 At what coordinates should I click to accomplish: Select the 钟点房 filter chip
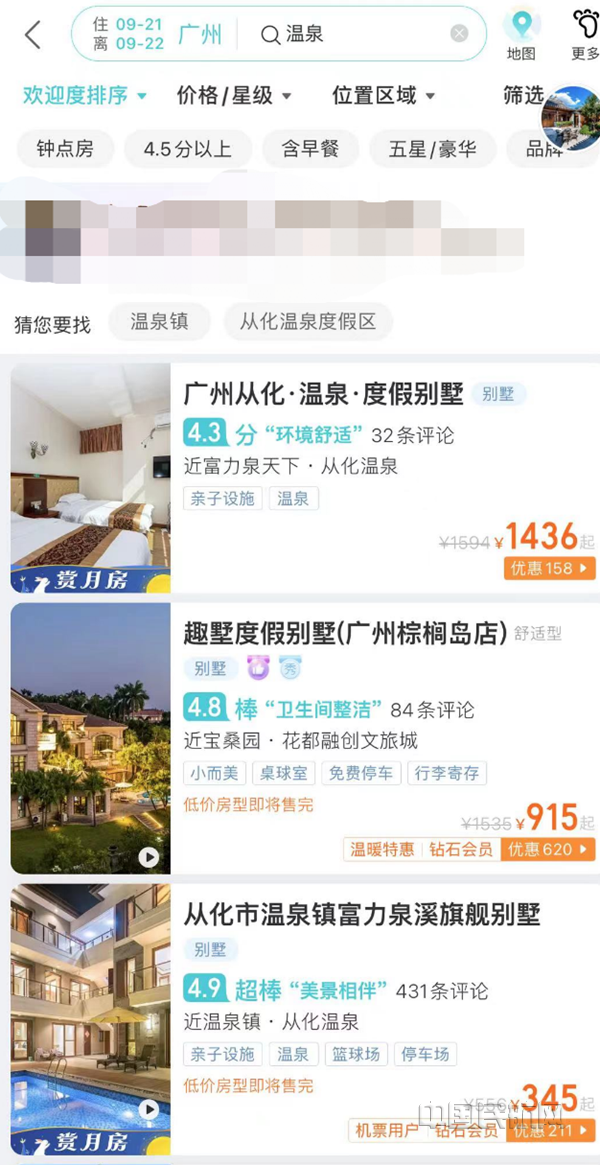[65, 149]
